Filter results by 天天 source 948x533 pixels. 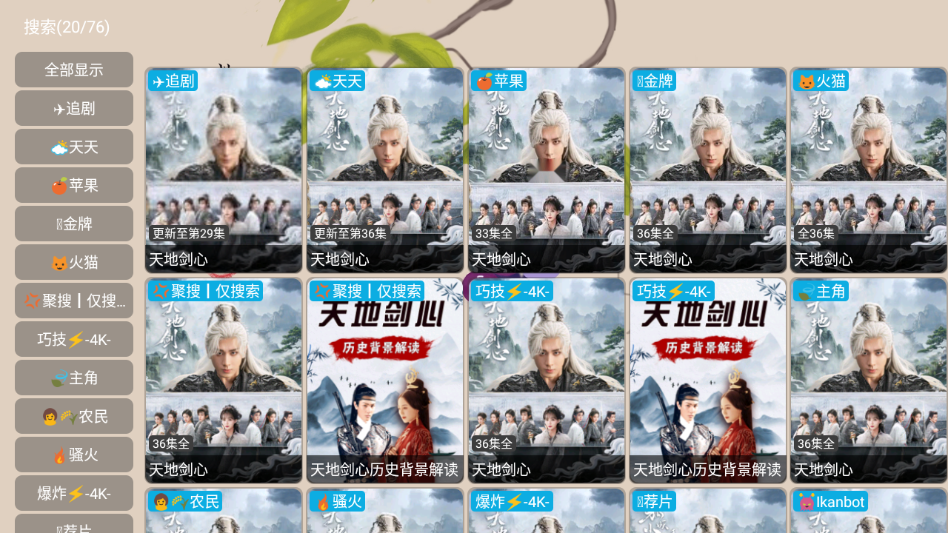tap(74, 147)
